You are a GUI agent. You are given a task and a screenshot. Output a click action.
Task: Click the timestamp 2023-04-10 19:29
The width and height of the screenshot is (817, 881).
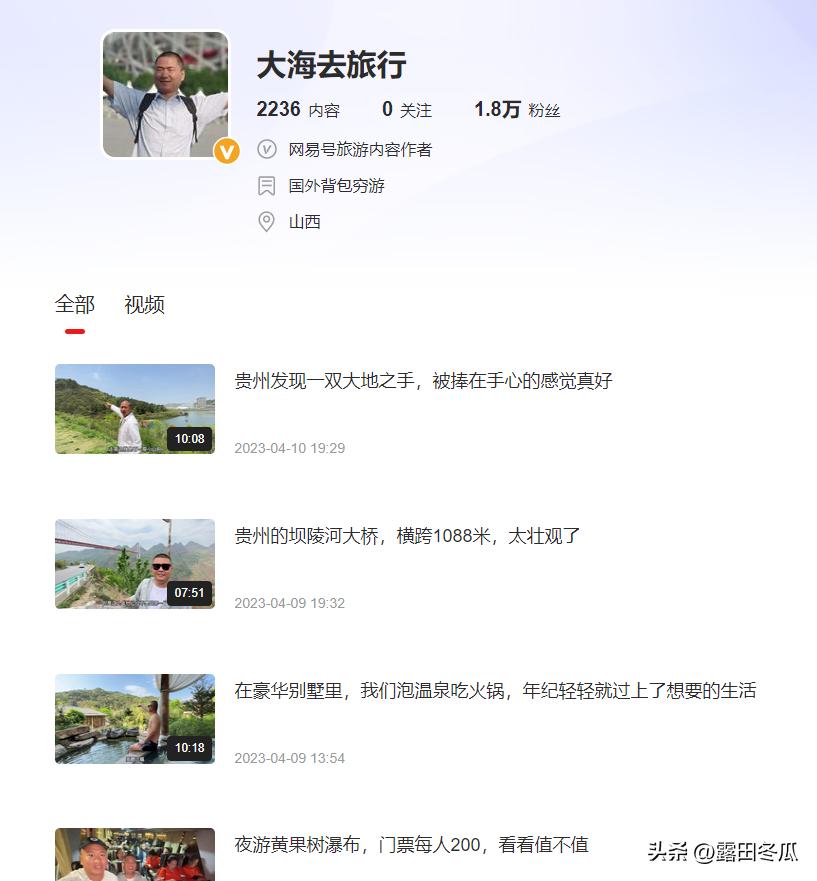(x=288, y=449)
